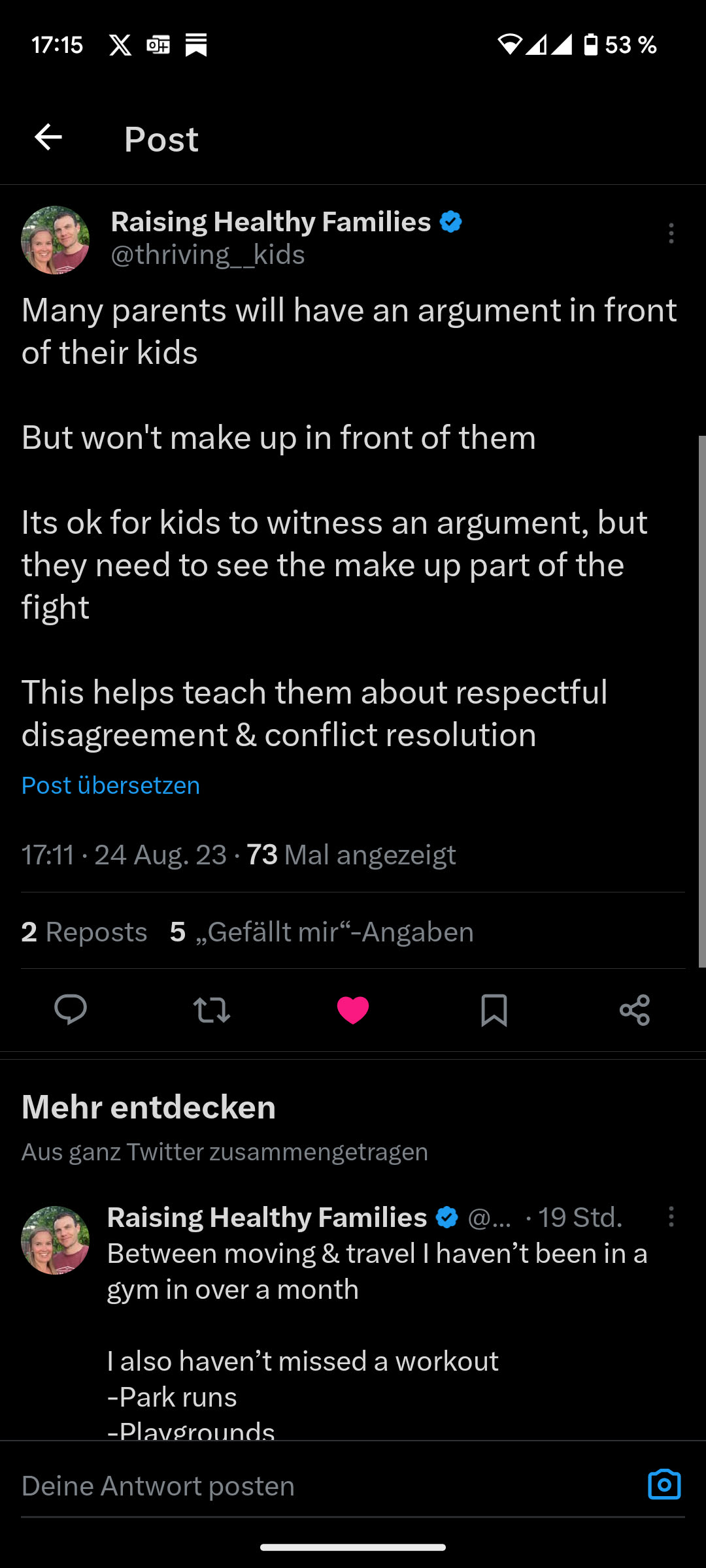Image resolution: width=706 pixels, height=1568 pixels.
Task: Open Raising Healthy Families profile picture
Action: click(x=56, y=240)
